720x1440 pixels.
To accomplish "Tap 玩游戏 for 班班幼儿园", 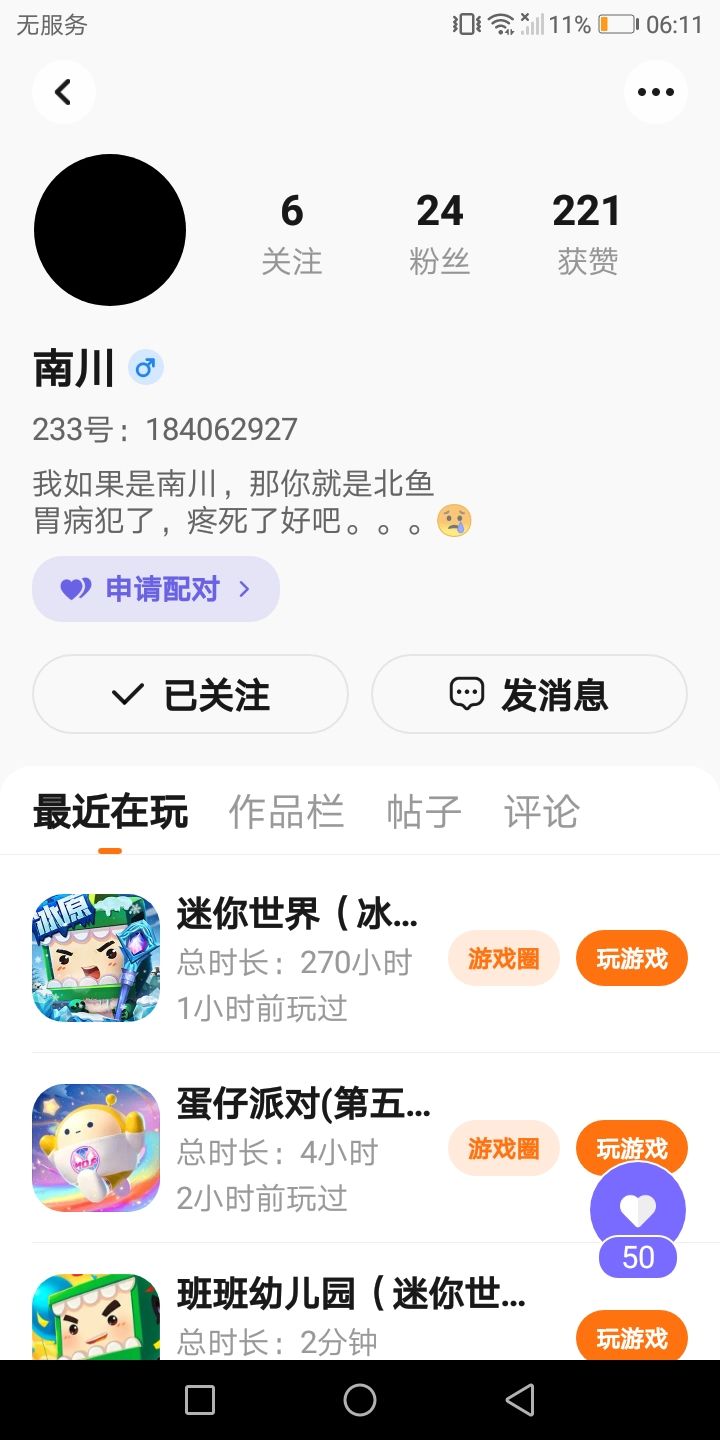I will click(x=632, y=1338).
